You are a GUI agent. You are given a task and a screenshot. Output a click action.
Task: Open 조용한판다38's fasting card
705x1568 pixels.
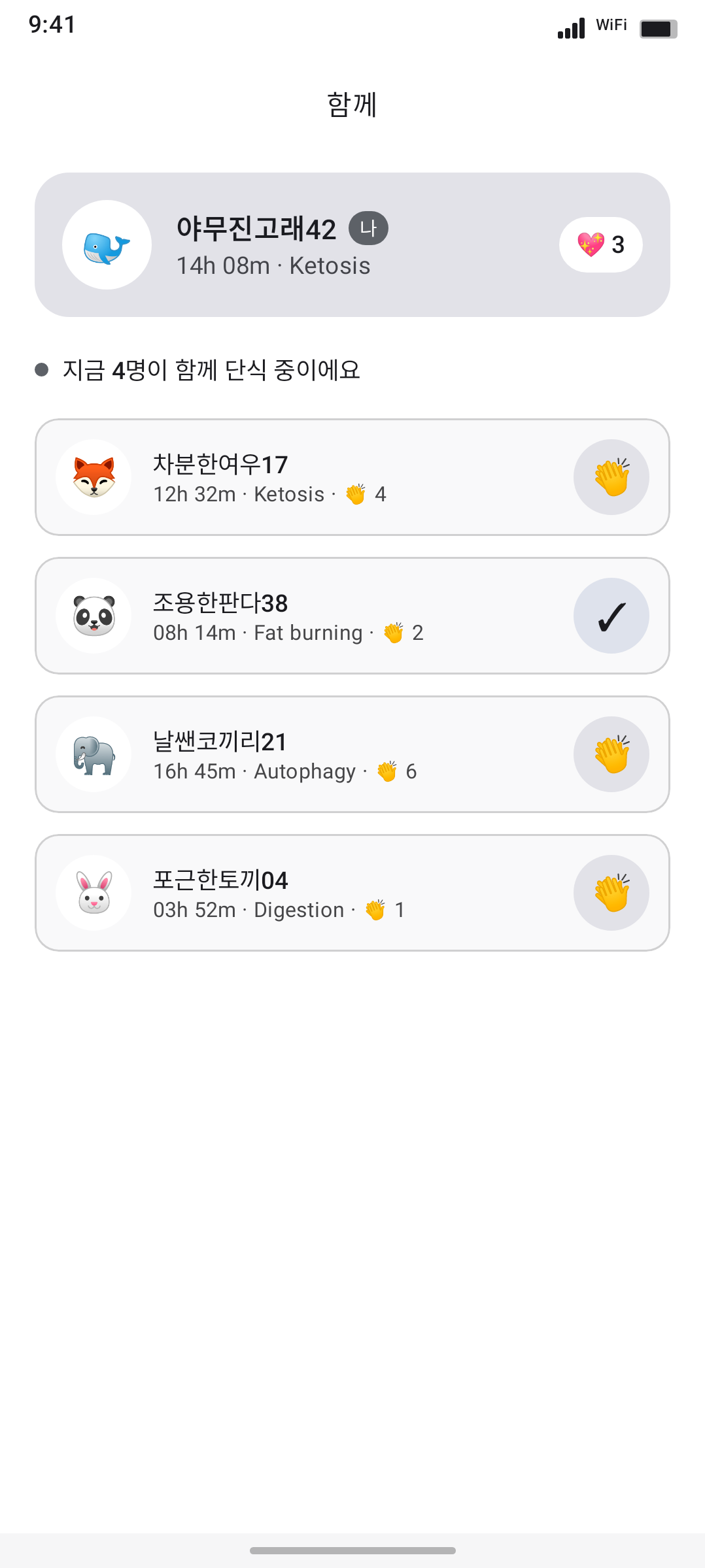point(352,615)
